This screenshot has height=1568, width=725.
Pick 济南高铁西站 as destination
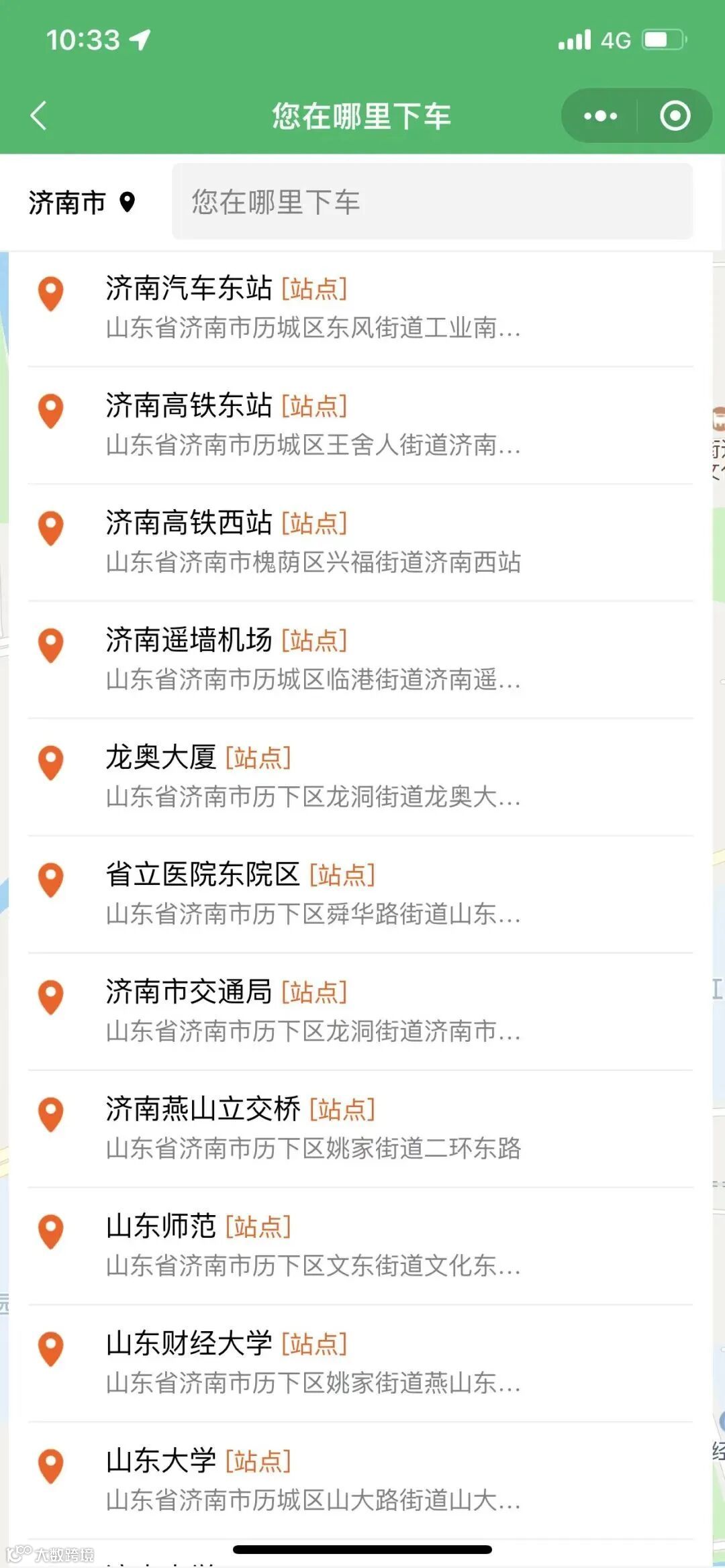coord(313,542)
